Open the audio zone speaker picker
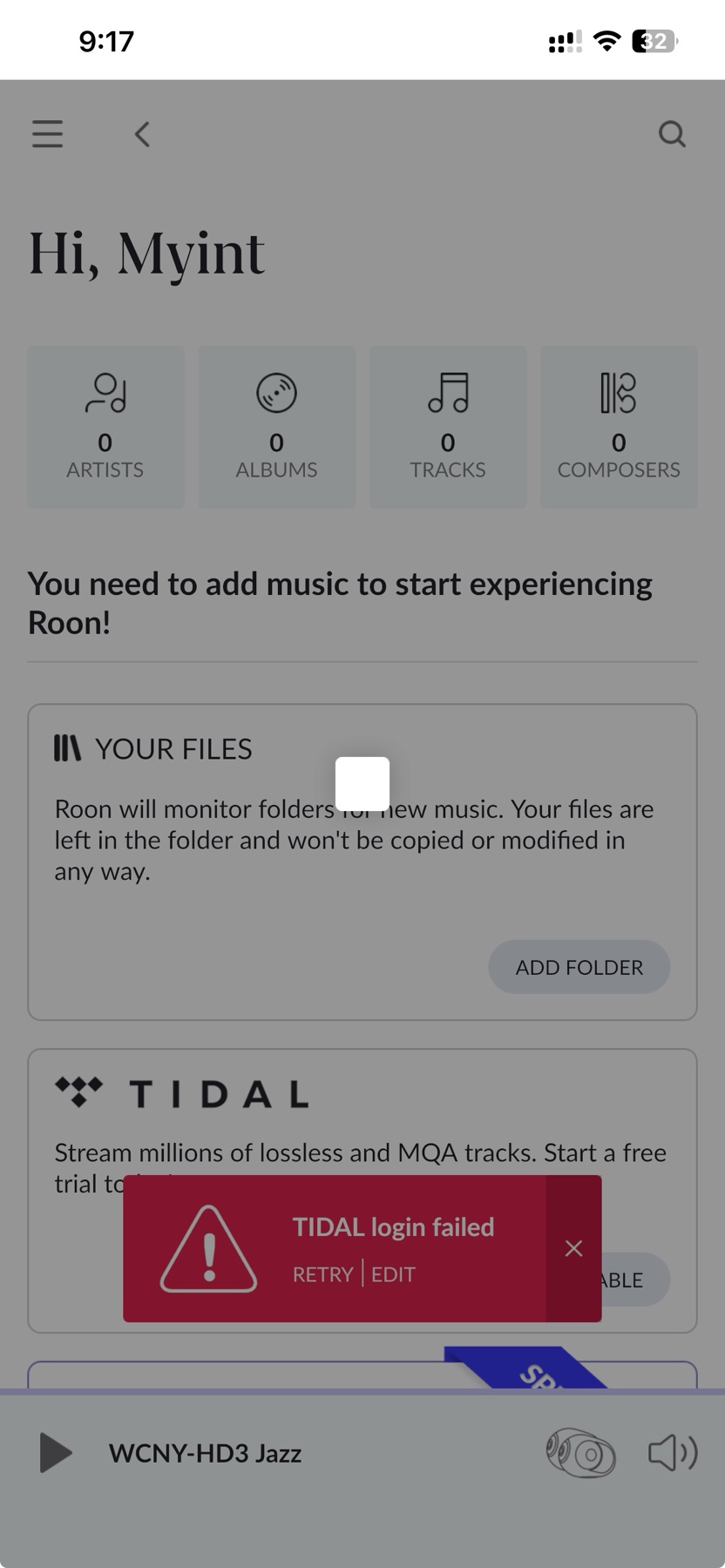This screenshot has height=1568, width=725. point(581,1453)
